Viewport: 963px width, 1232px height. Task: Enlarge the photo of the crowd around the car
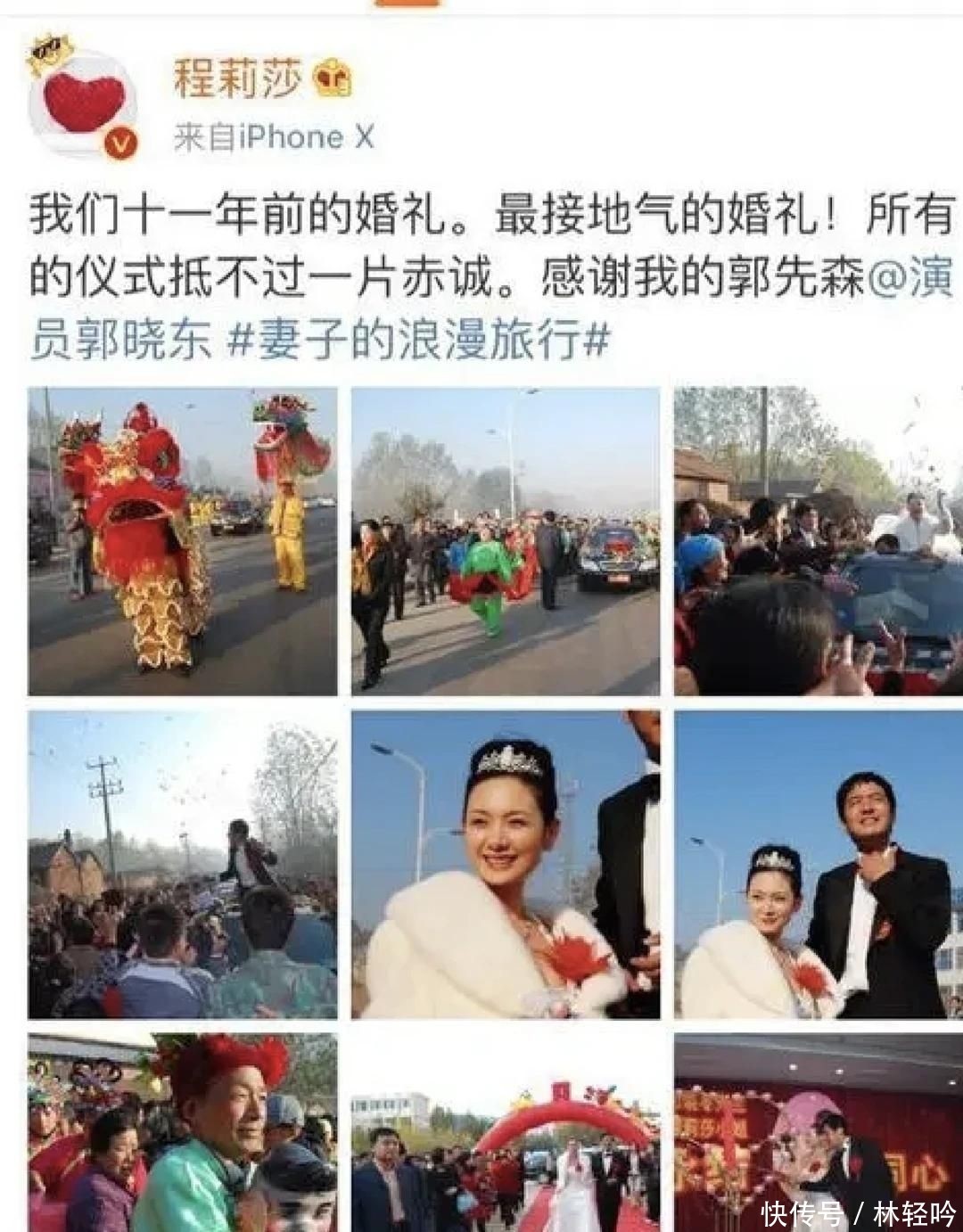[x=818, y=541]
